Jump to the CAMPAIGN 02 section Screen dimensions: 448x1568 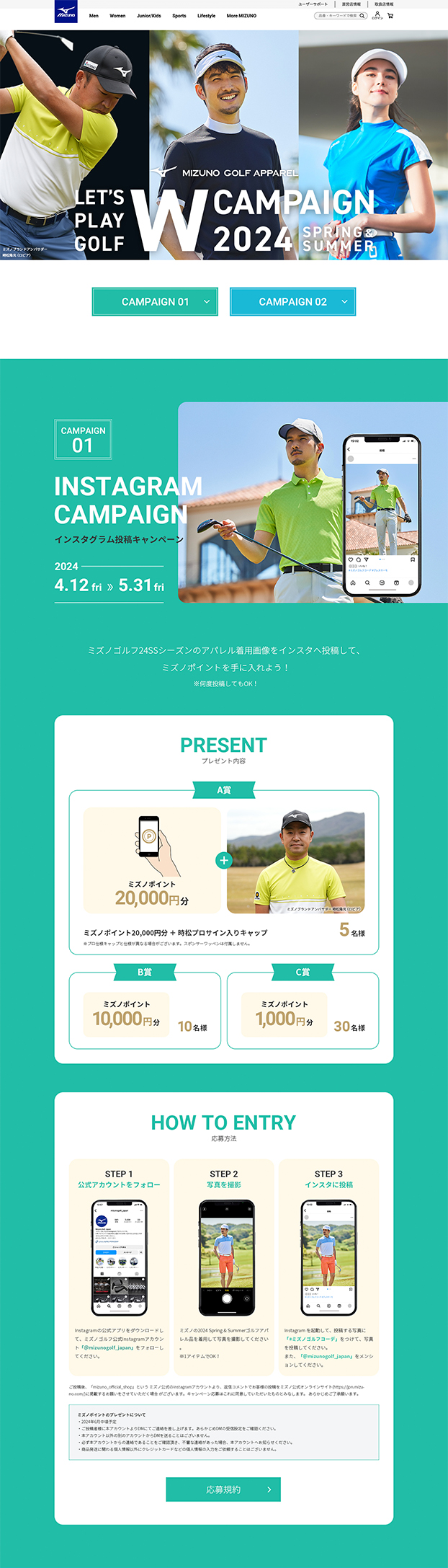[x=292, y=301]
